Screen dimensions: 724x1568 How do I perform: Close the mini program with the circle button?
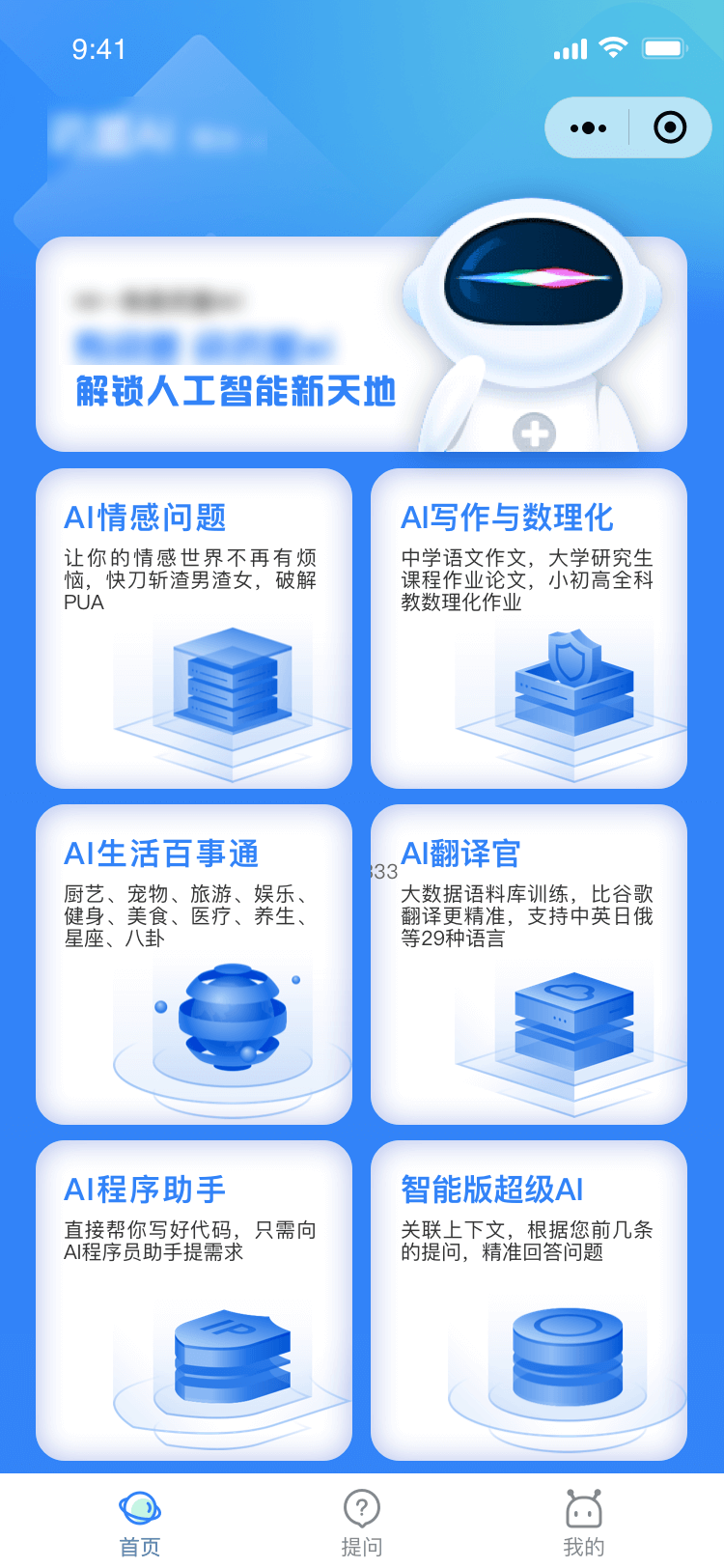click(x=670, y=127)
